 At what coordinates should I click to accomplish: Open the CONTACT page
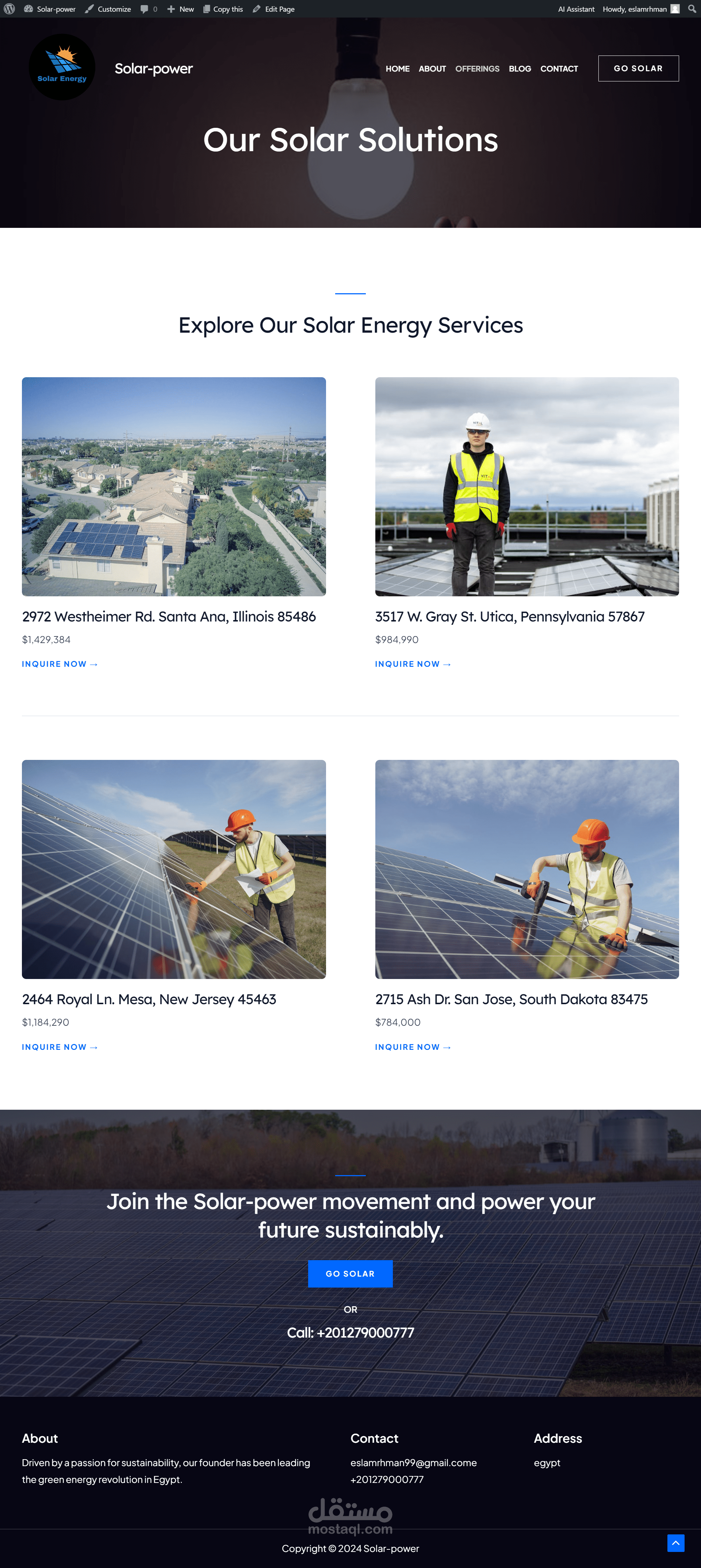tap(559, 69)
